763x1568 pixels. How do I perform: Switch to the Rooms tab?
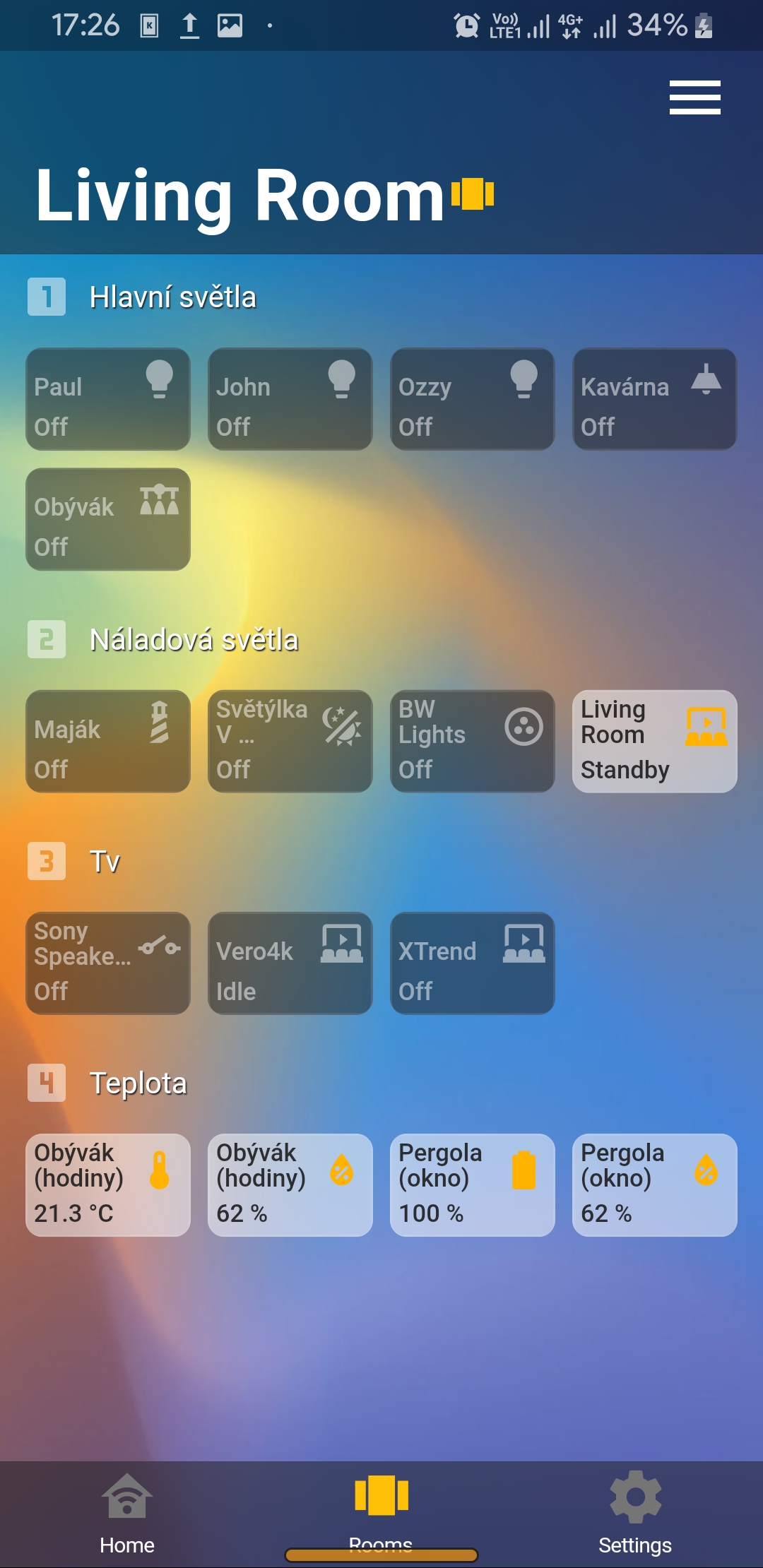point(381,1511)
